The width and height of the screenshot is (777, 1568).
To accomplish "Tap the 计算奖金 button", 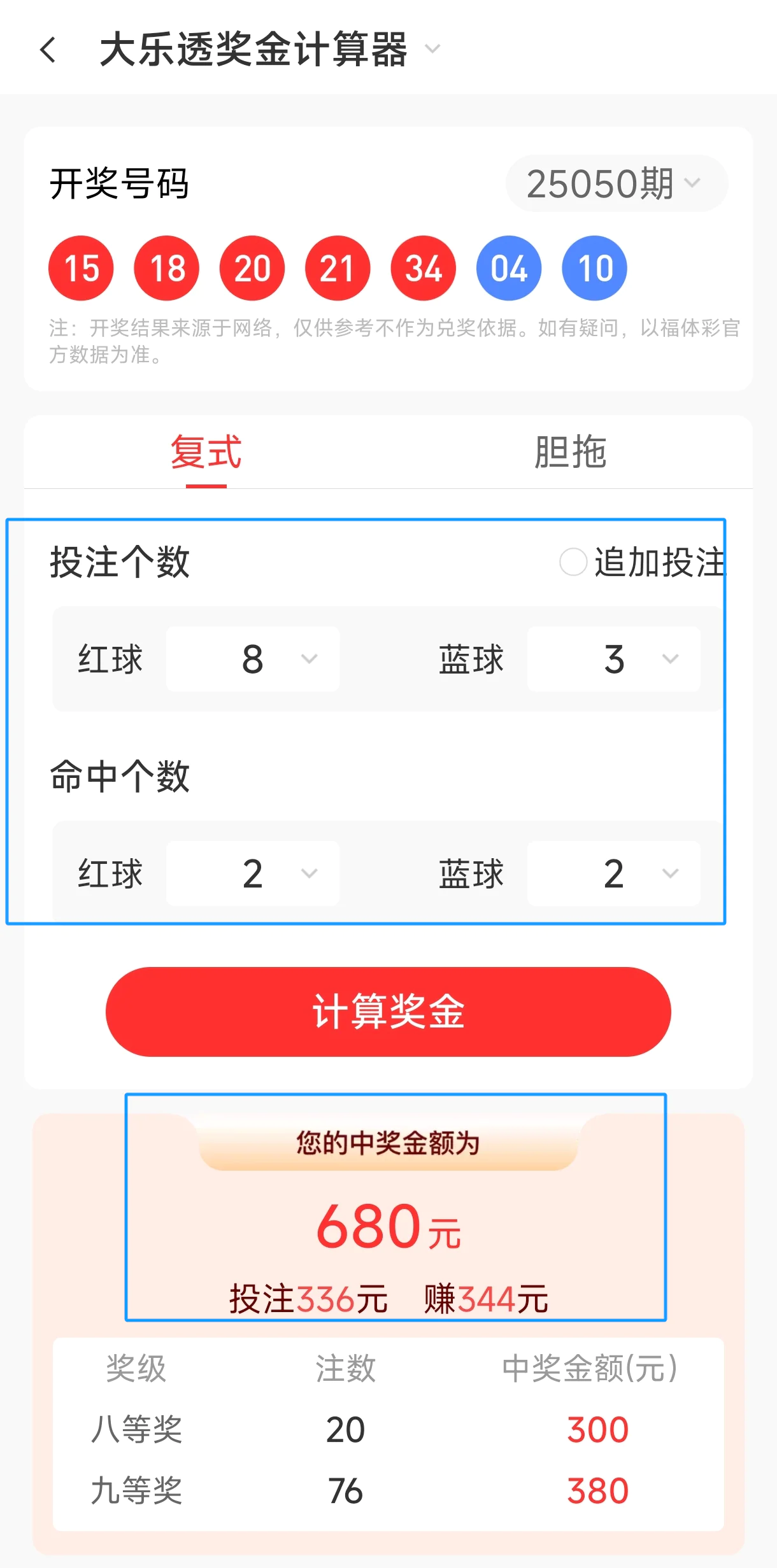I will [388, 1012].
